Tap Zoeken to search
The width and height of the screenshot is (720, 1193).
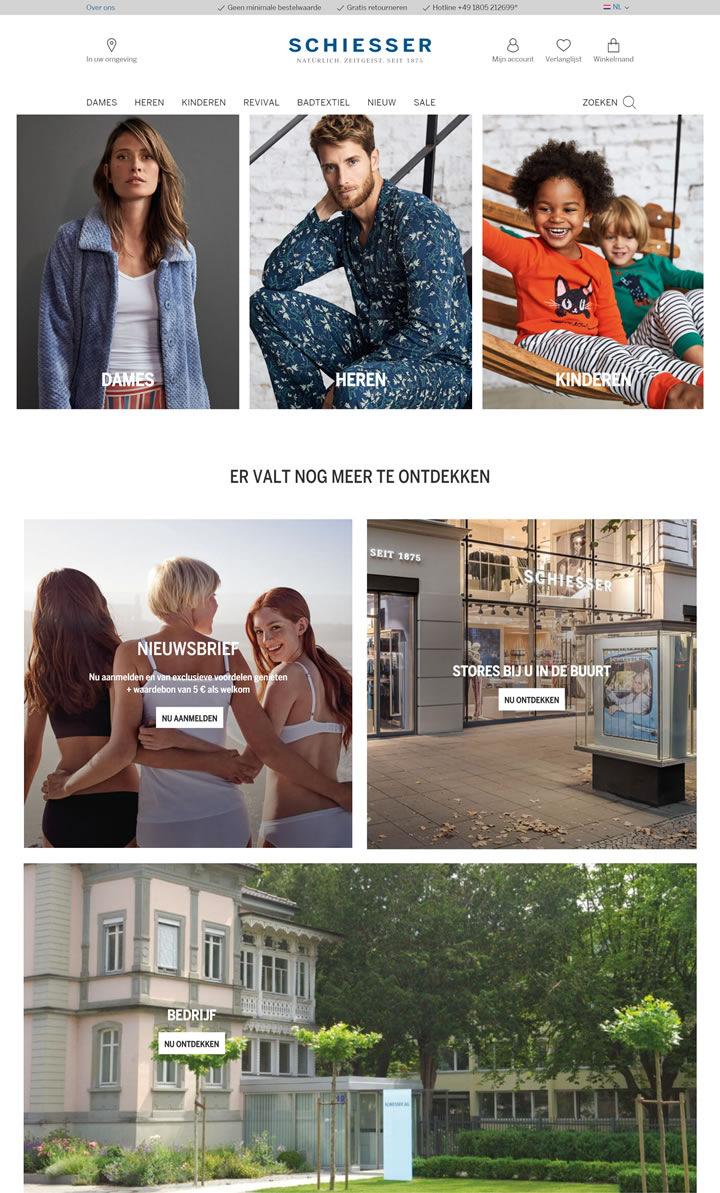coord(608,102)
